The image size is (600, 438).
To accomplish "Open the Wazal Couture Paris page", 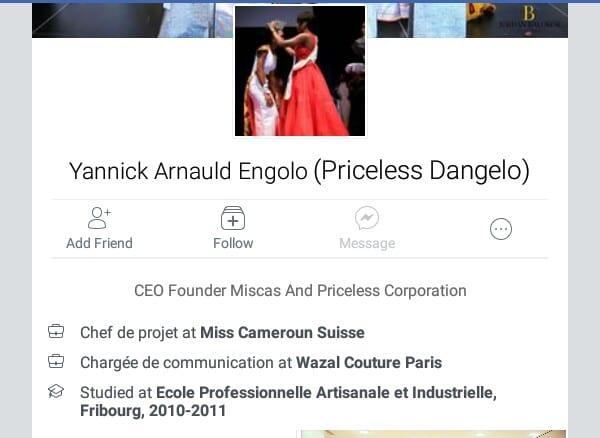I will (x=362, y=362).
